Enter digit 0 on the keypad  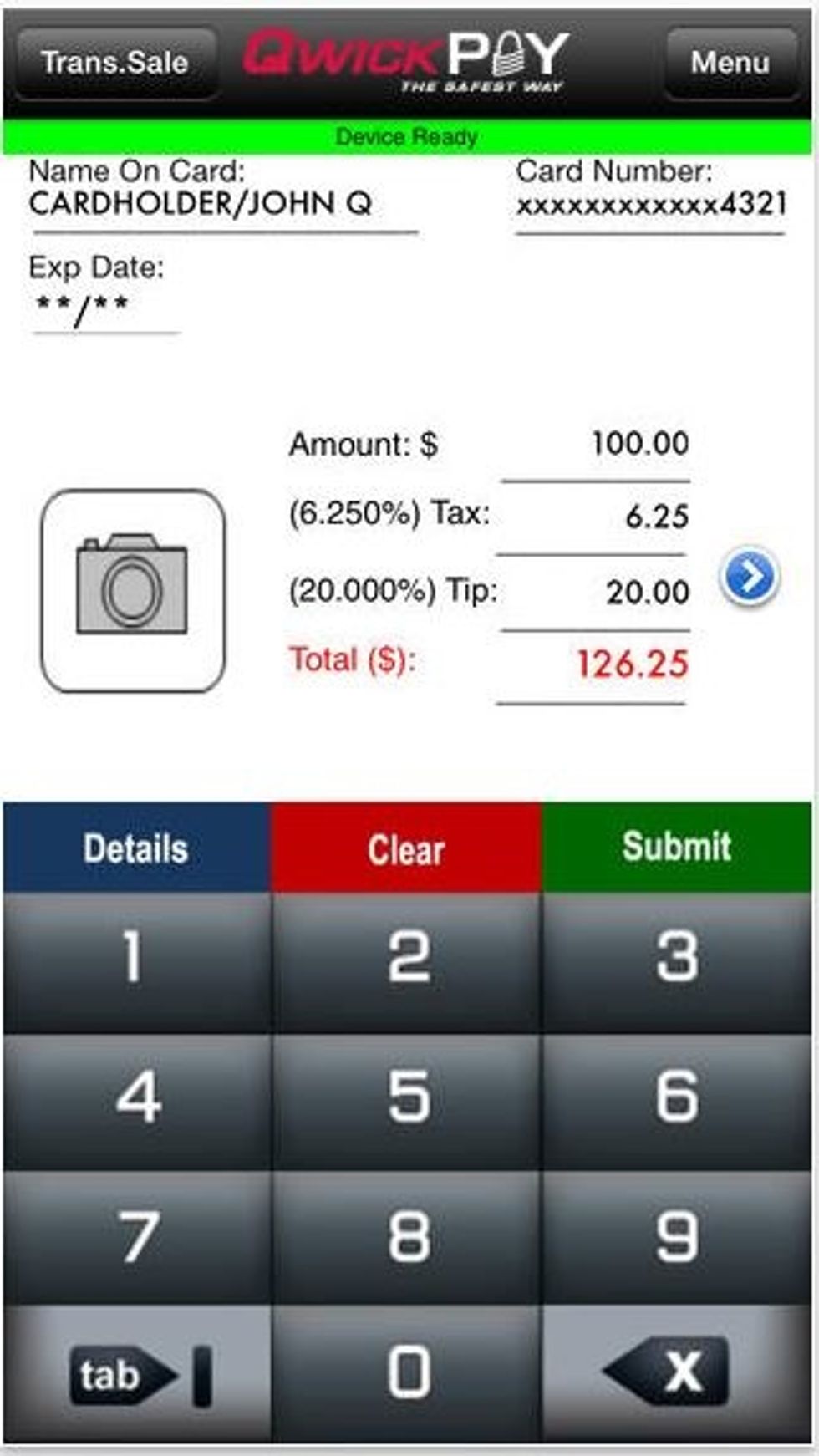click(x=409, y=1372)
